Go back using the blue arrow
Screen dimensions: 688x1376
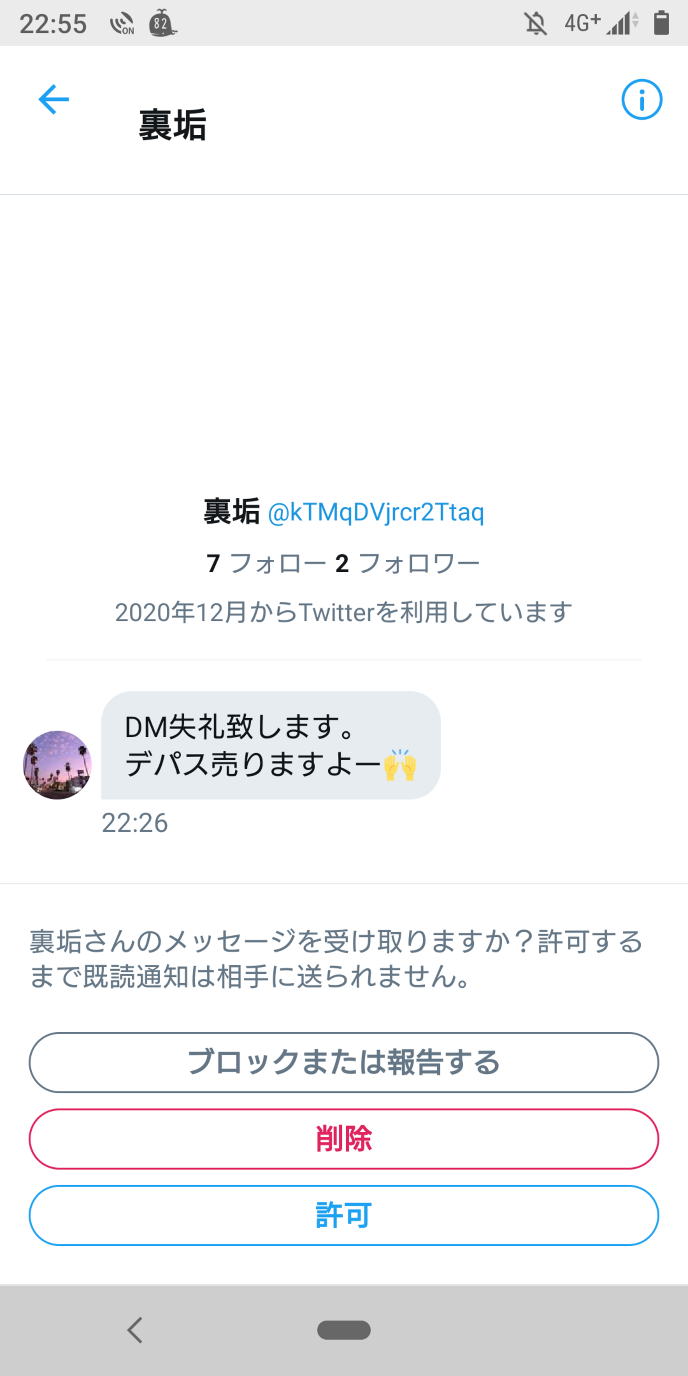[x=54, y=99]
